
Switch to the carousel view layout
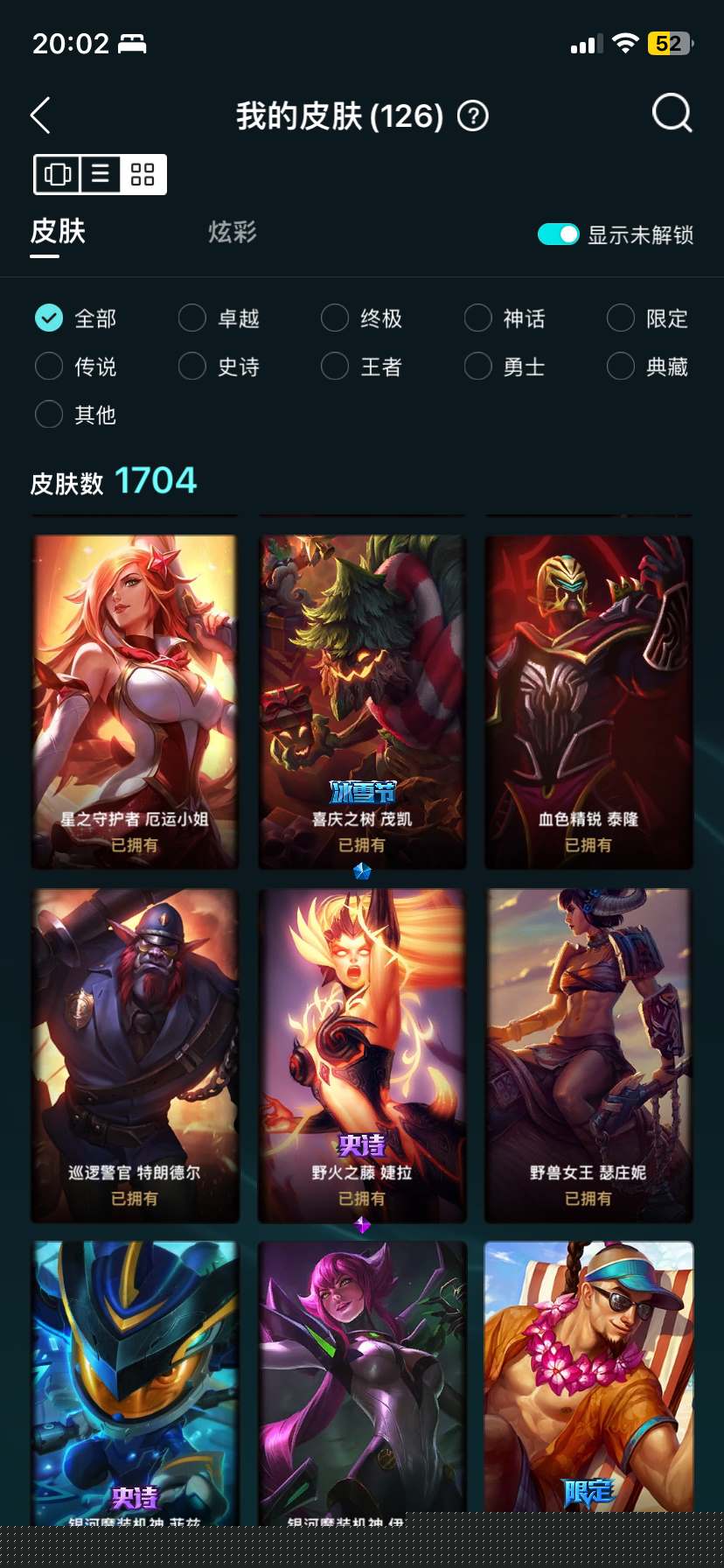(x=58, y=174)
